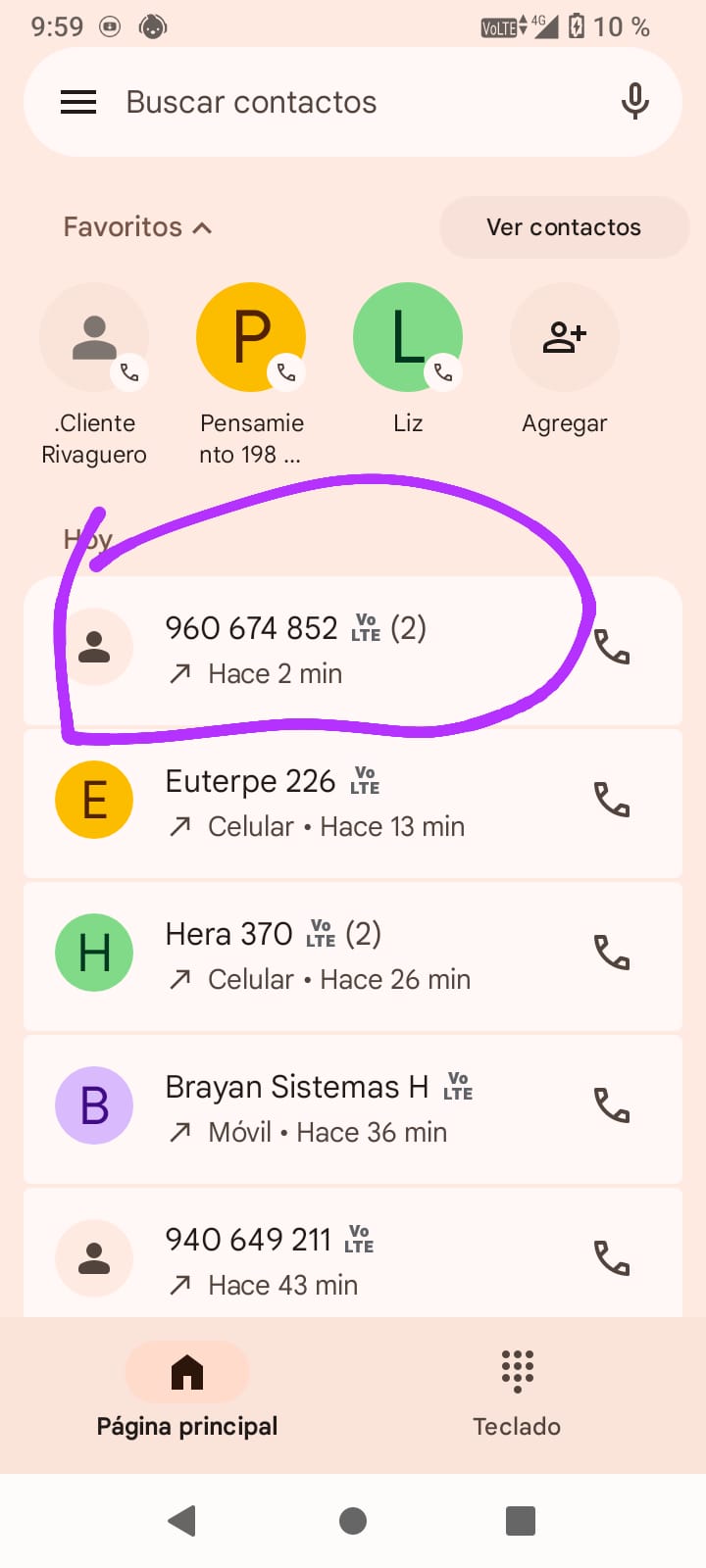Collapse the Favoritos section

[x=138, y=227]
